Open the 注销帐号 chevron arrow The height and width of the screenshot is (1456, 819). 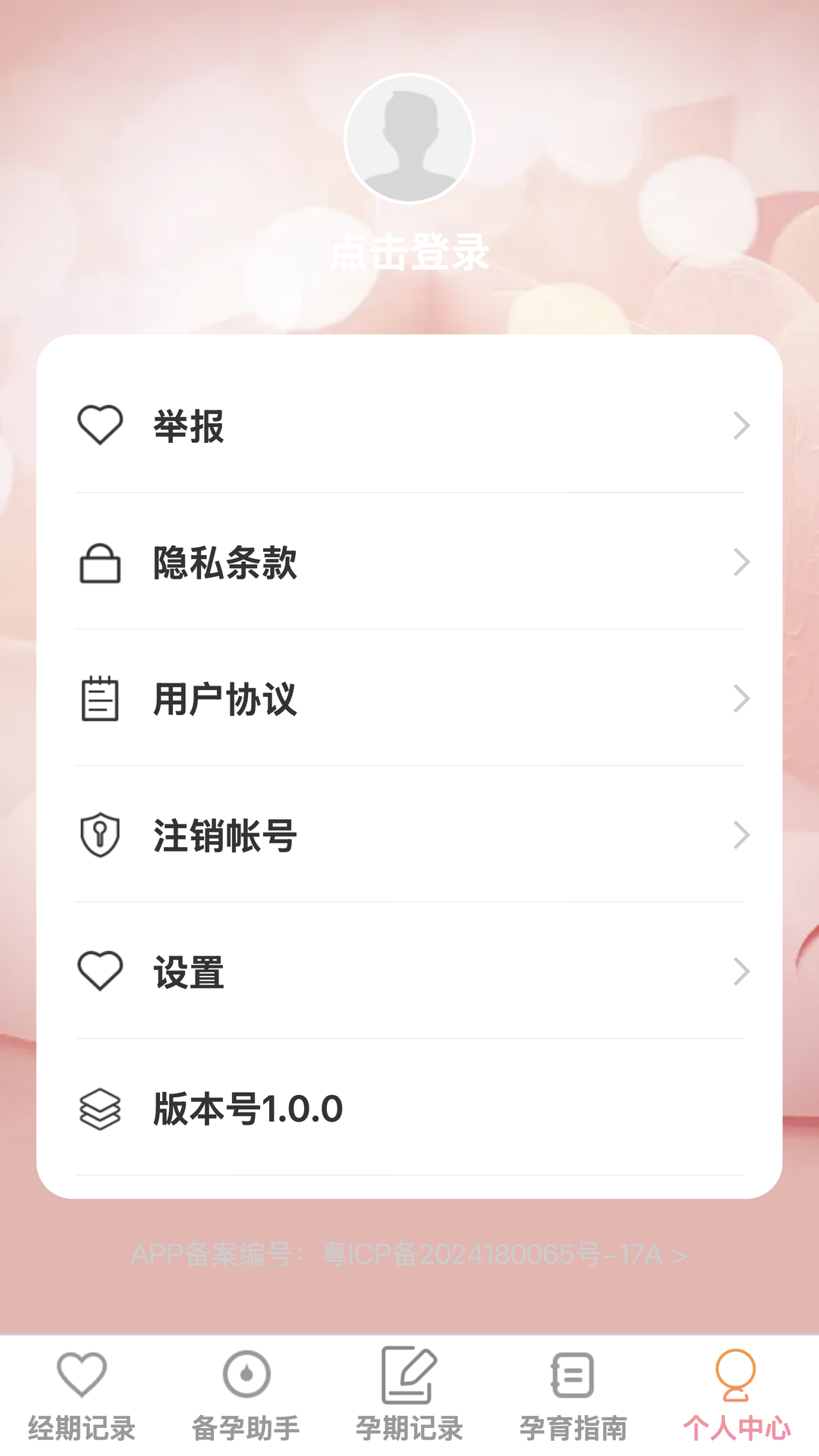tap(742, 836)
